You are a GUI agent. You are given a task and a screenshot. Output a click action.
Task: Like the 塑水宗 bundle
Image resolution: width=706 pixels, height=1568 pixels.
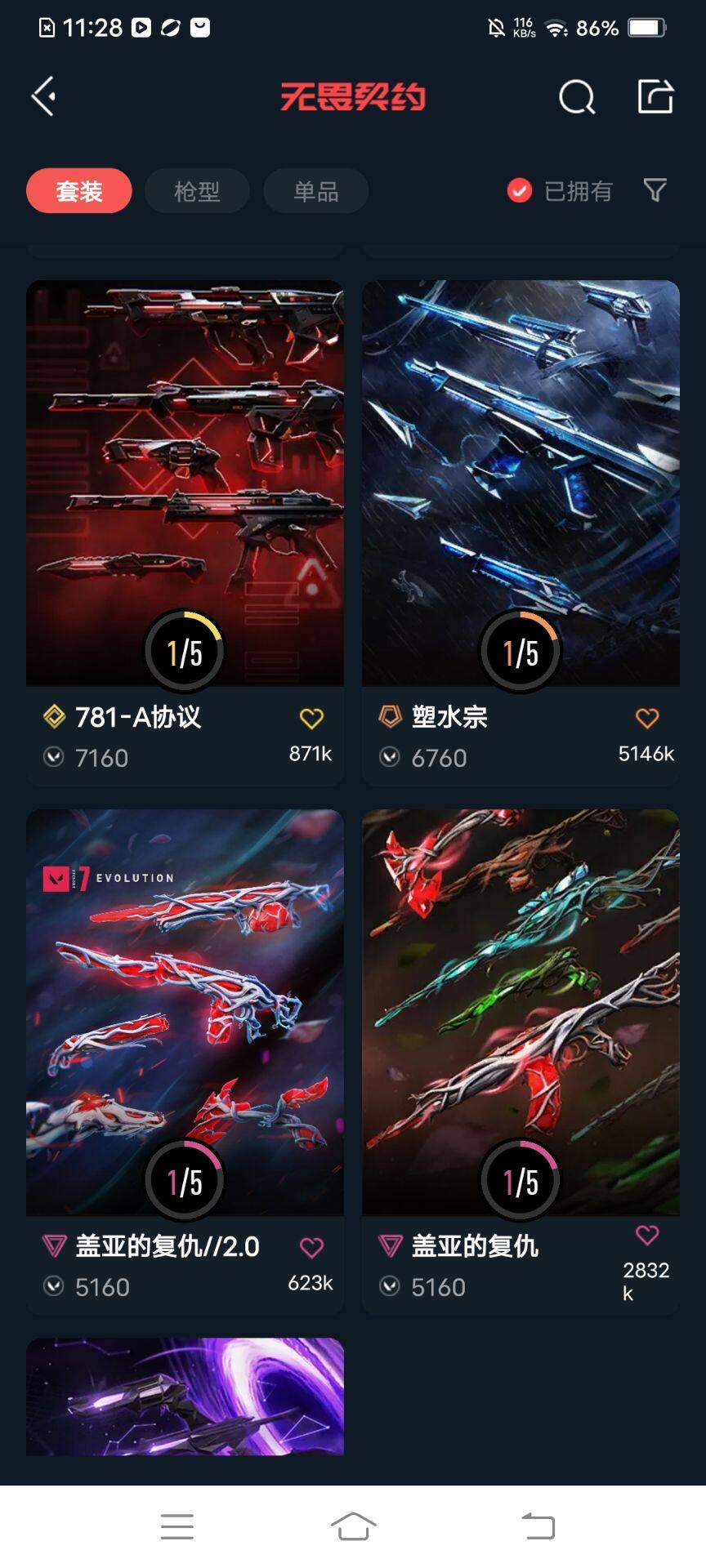tap(646, 719)
